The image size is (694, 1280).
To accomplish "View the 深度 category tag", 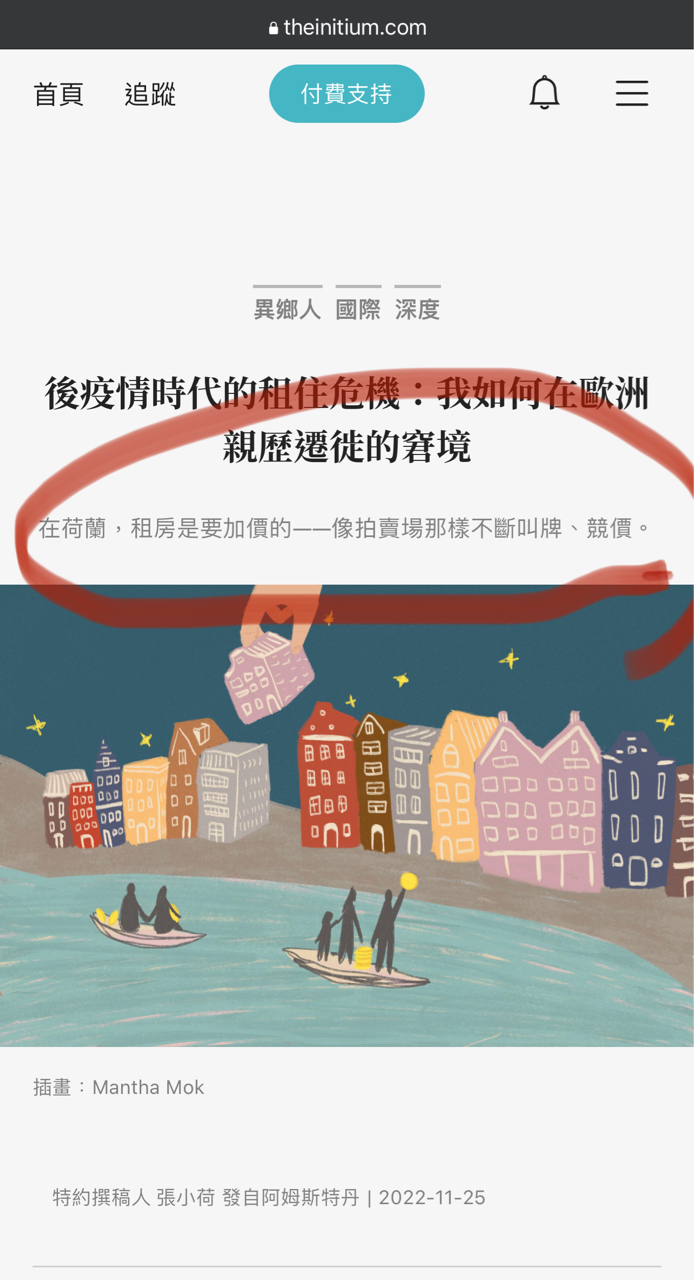I will pyautogui.click(x=417, y=309).
